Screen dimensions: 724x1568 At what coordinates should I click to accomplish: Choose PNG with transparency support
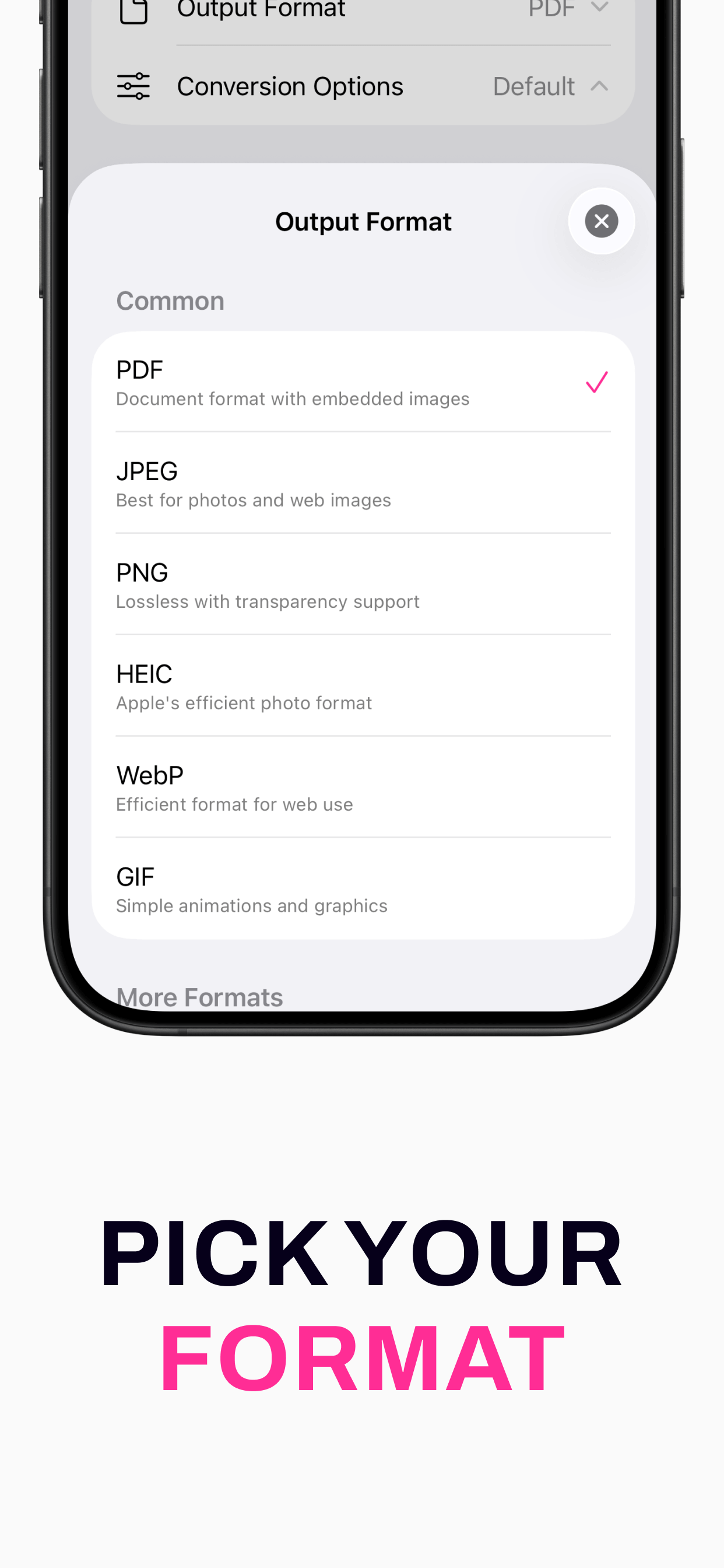coord(363,584)
